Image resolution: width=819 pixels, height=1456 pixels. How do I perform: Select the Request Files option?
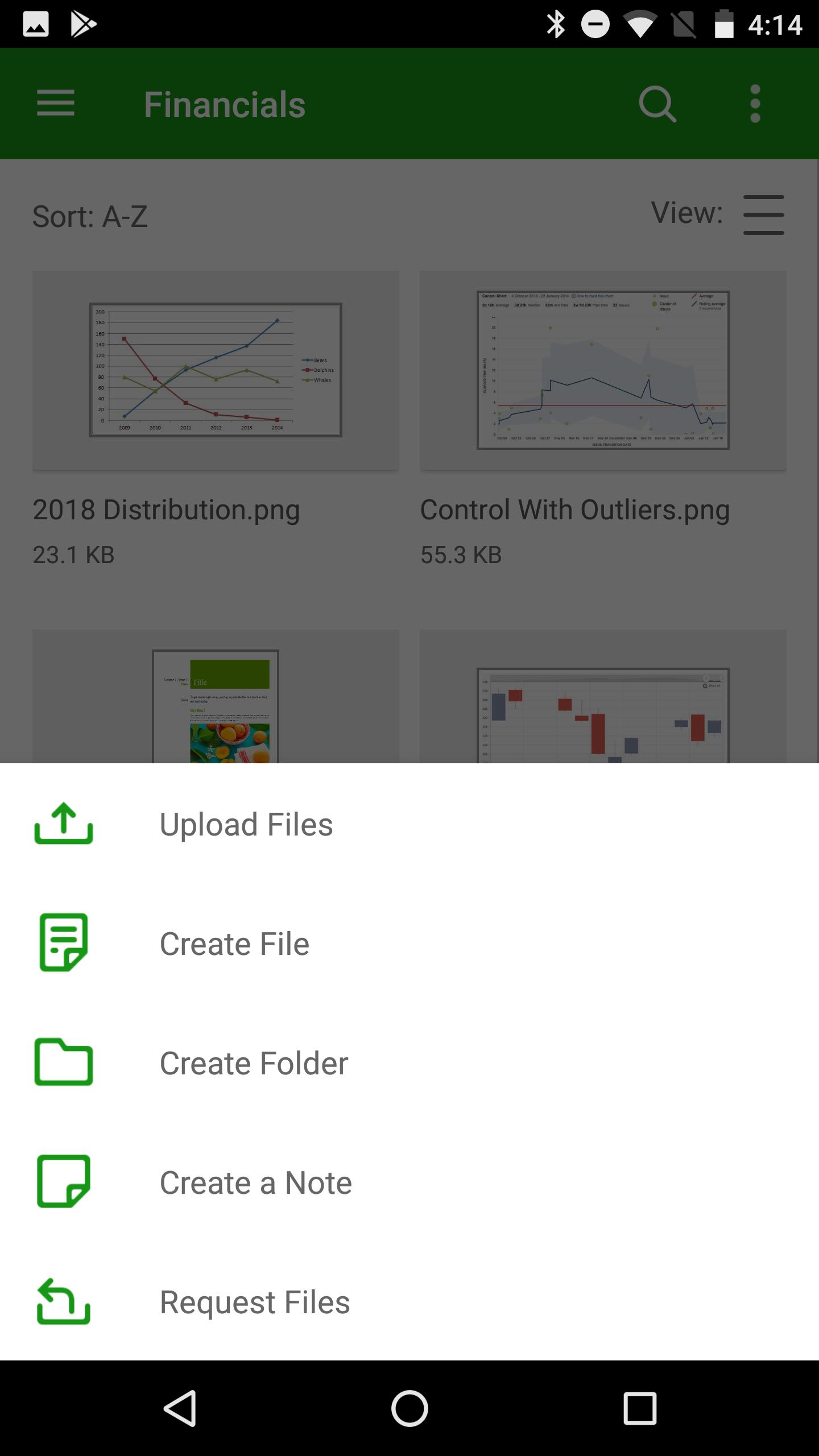pyautogui.click(x=254, y=1302)
